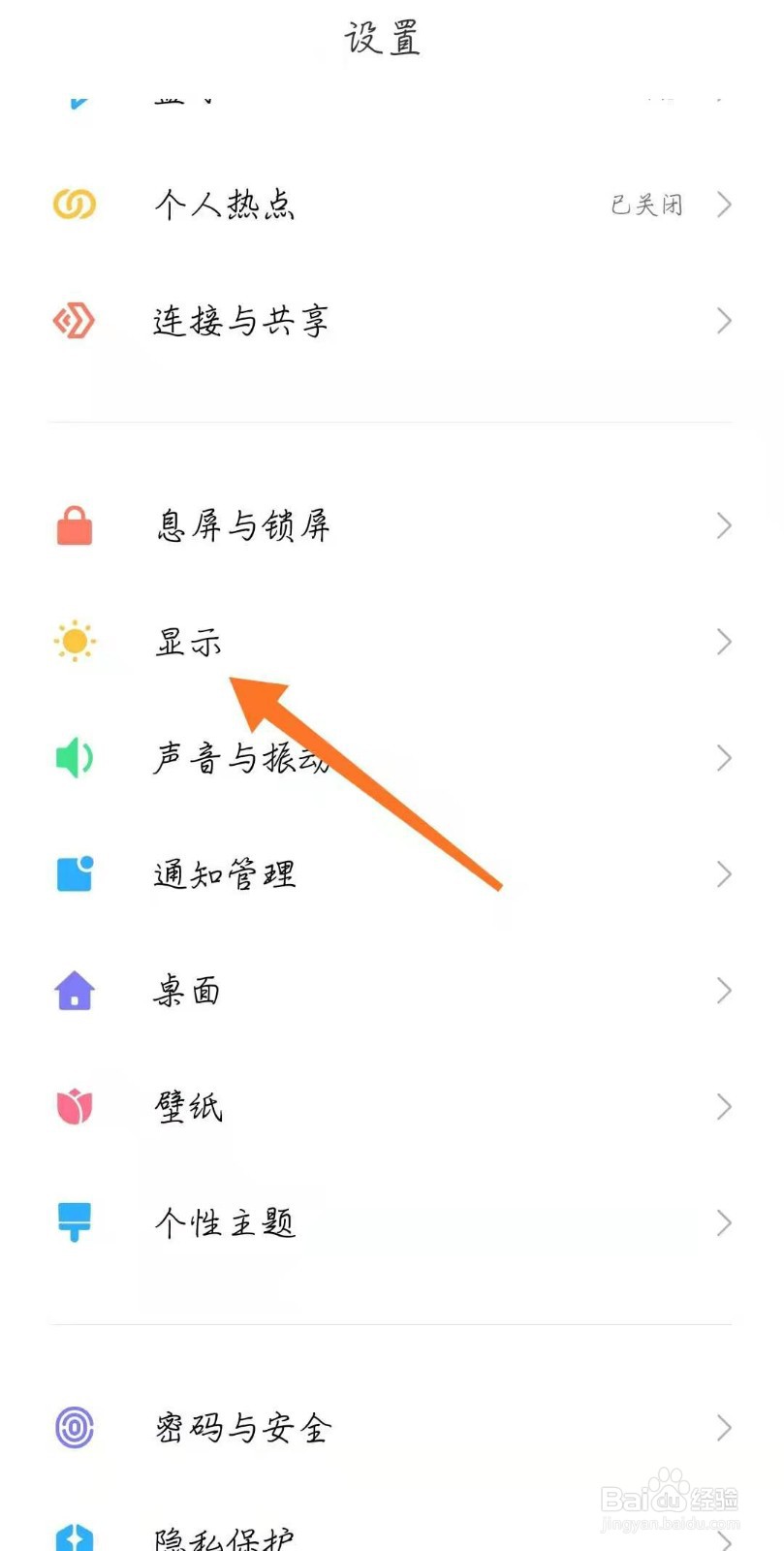Open Display settings via the sun icon
Image resolution: width=784 pixels, height=1551 pixels.
73,641
